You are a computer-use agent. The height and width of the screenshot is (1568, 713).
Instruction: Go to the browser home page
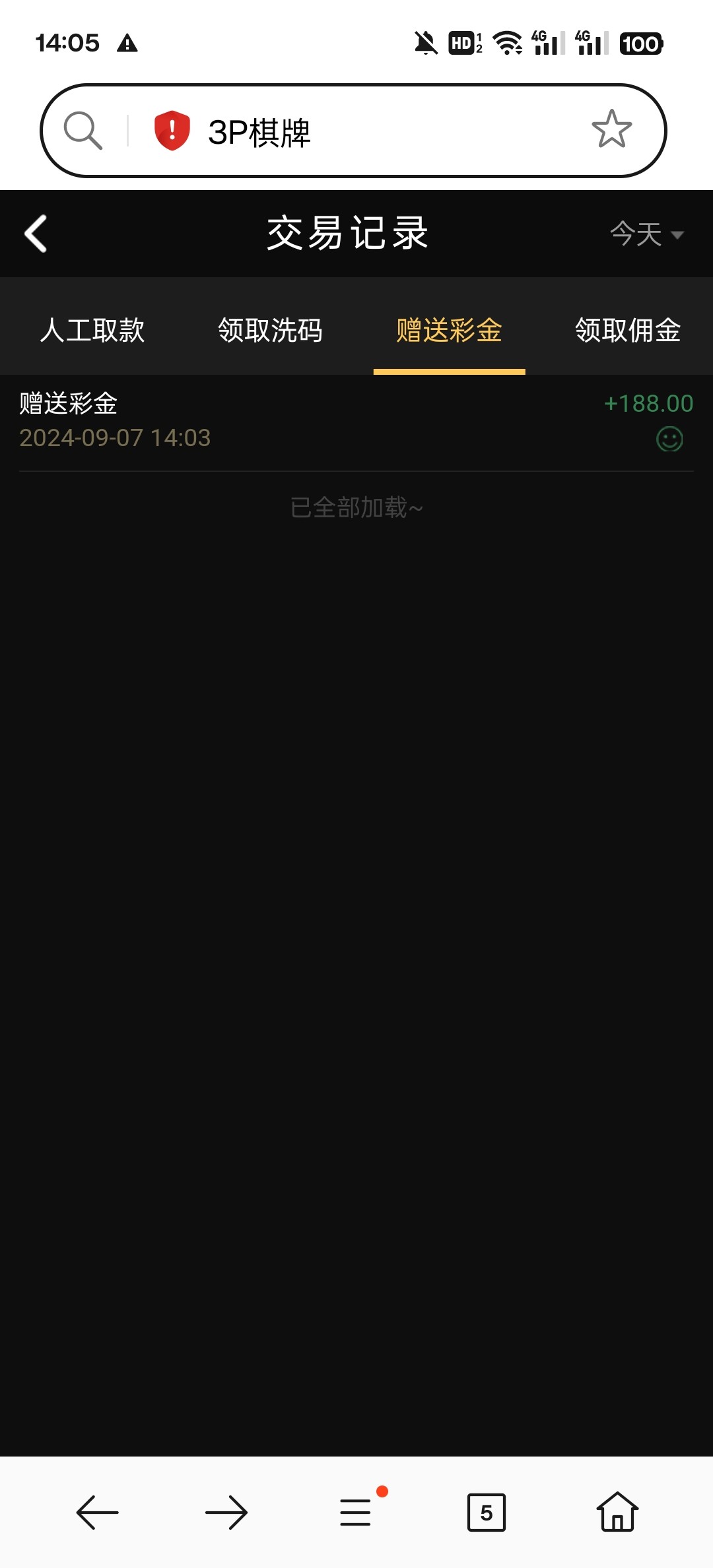pos(617,1512)
